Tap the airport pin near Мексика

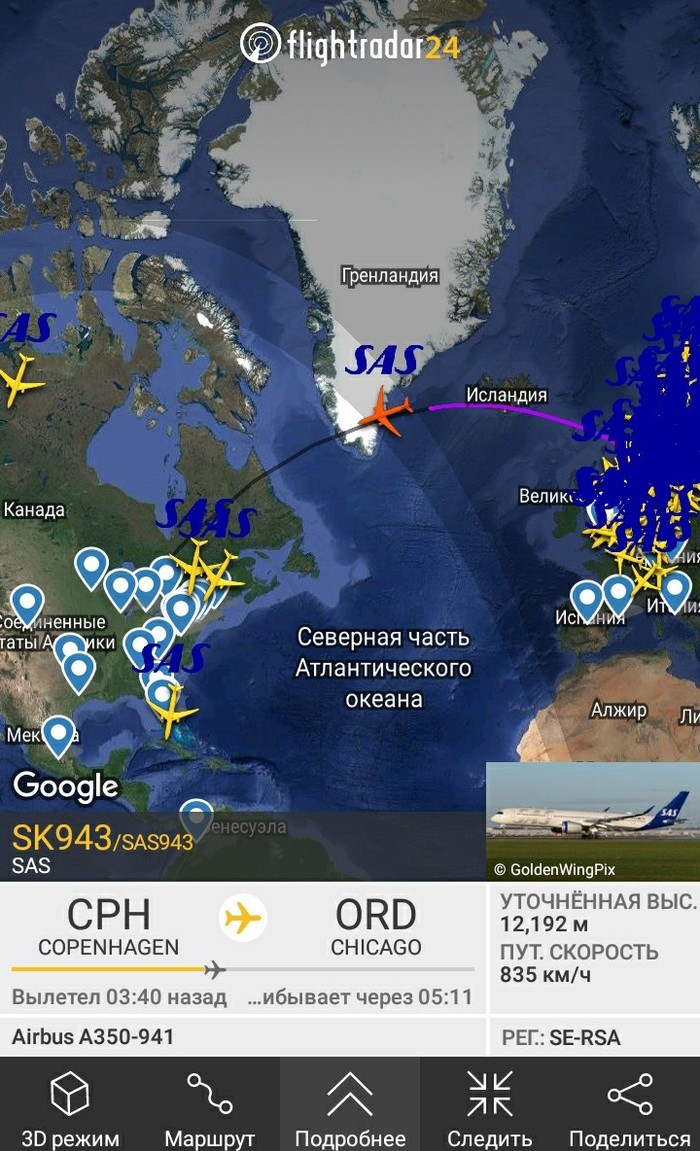click(58, 735)
